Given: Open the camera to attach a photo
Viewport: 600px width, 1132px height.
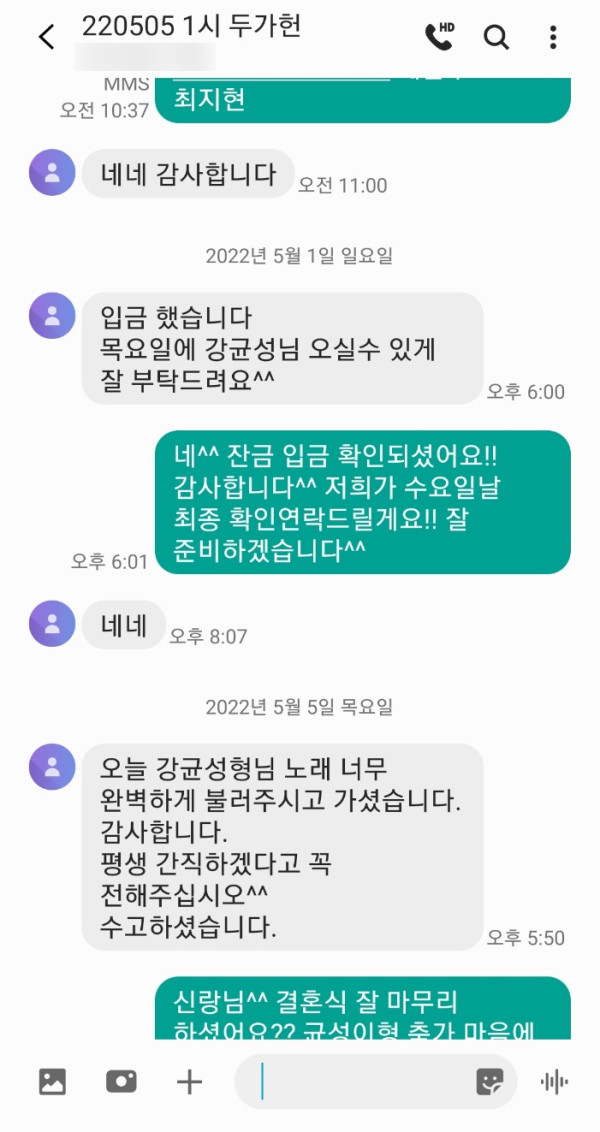Looking at the screenshot, I should (x=121, y=1081).
